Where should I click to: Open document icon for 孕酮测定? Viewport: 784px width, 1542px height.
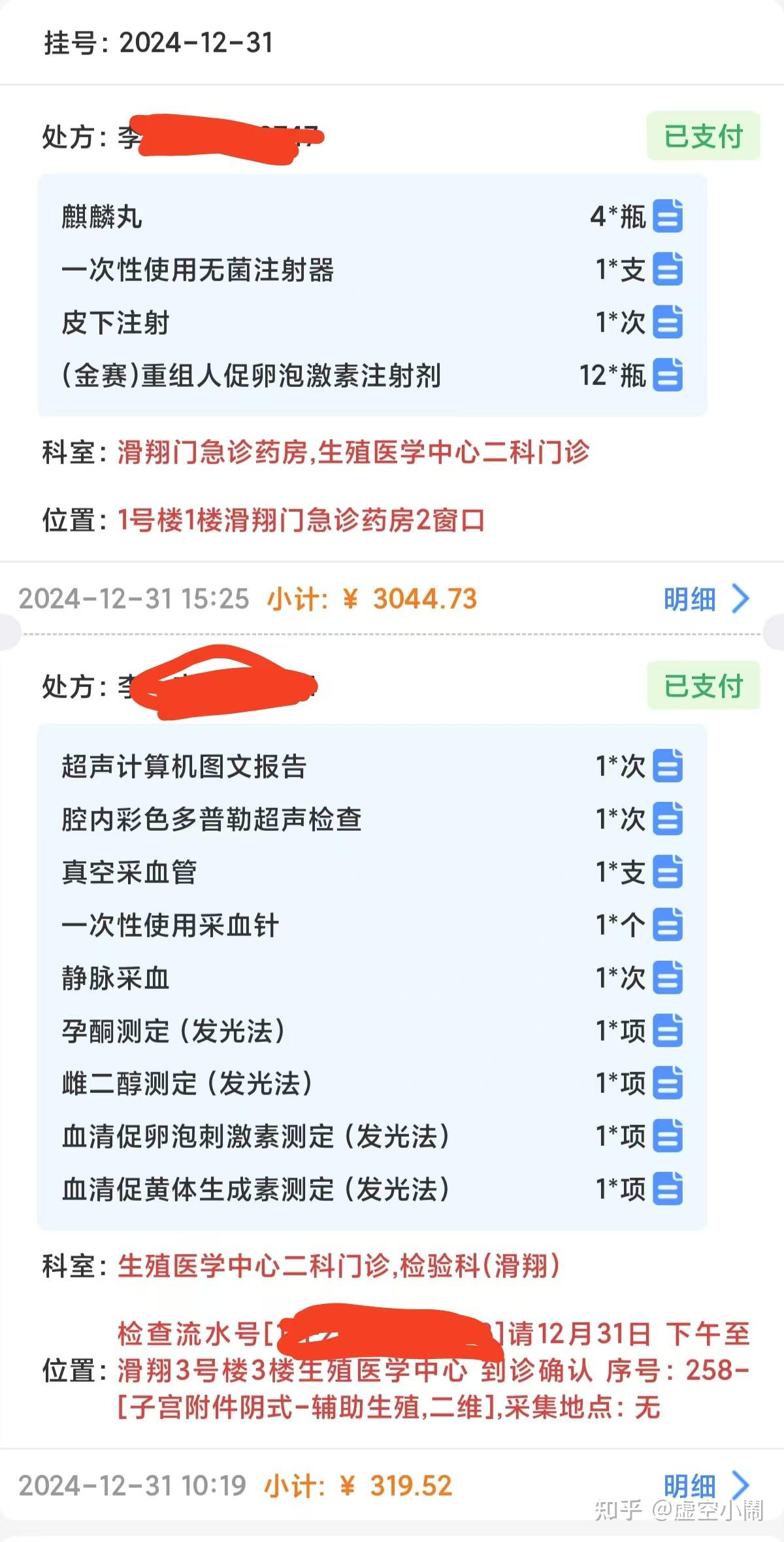(x=668, y=1031)
